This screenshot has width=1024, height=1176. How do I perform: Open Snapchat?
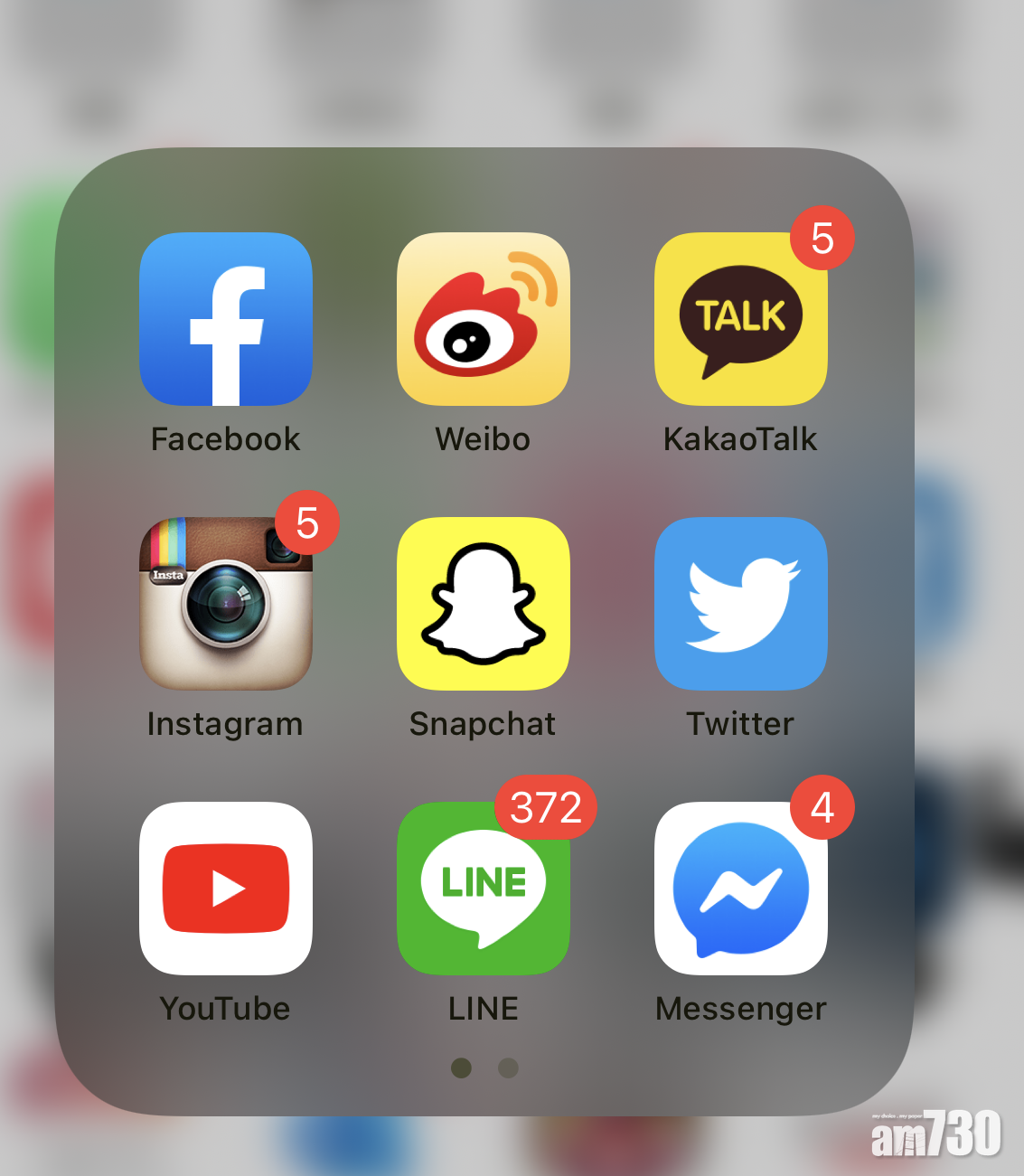(484, 604)
